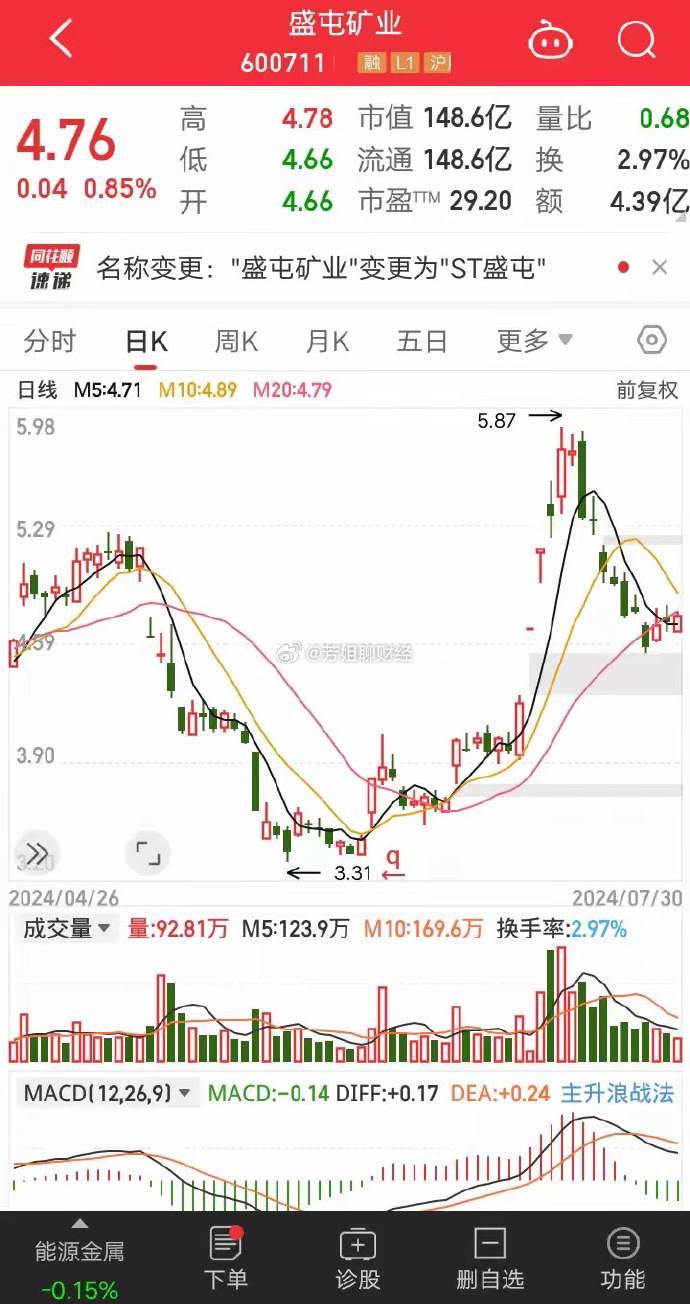Open the name change news banner

[320, 268]
